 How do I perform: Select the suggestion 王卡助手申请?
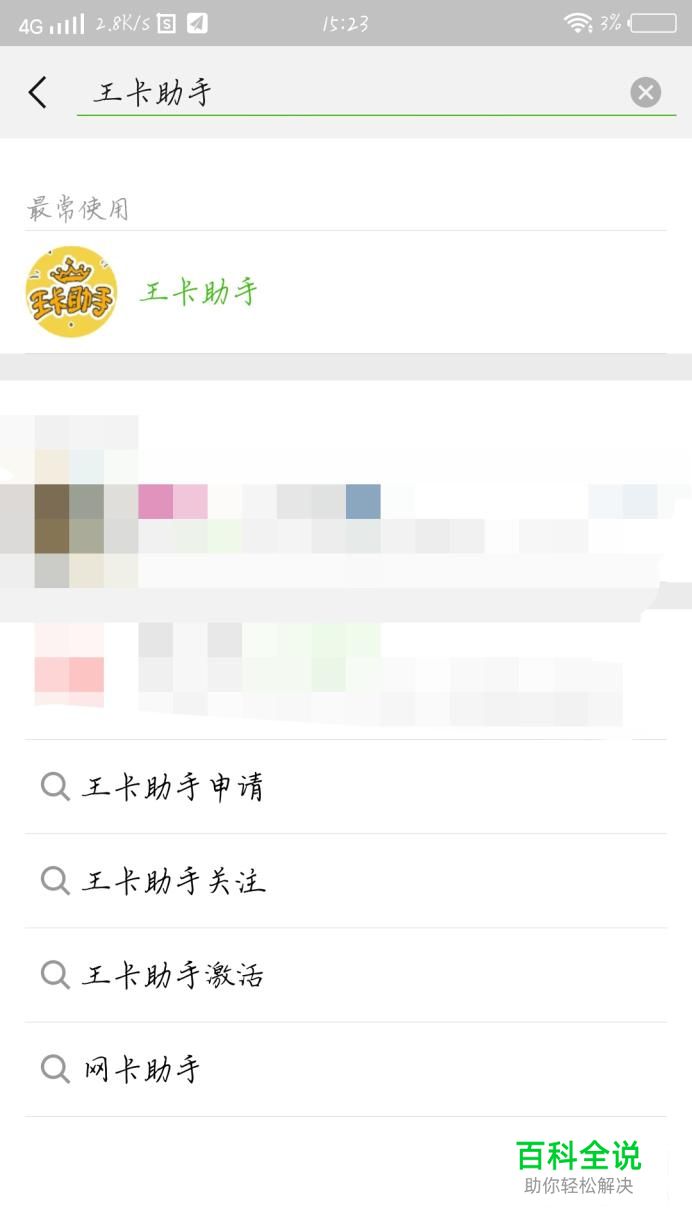tap(346, 787)
